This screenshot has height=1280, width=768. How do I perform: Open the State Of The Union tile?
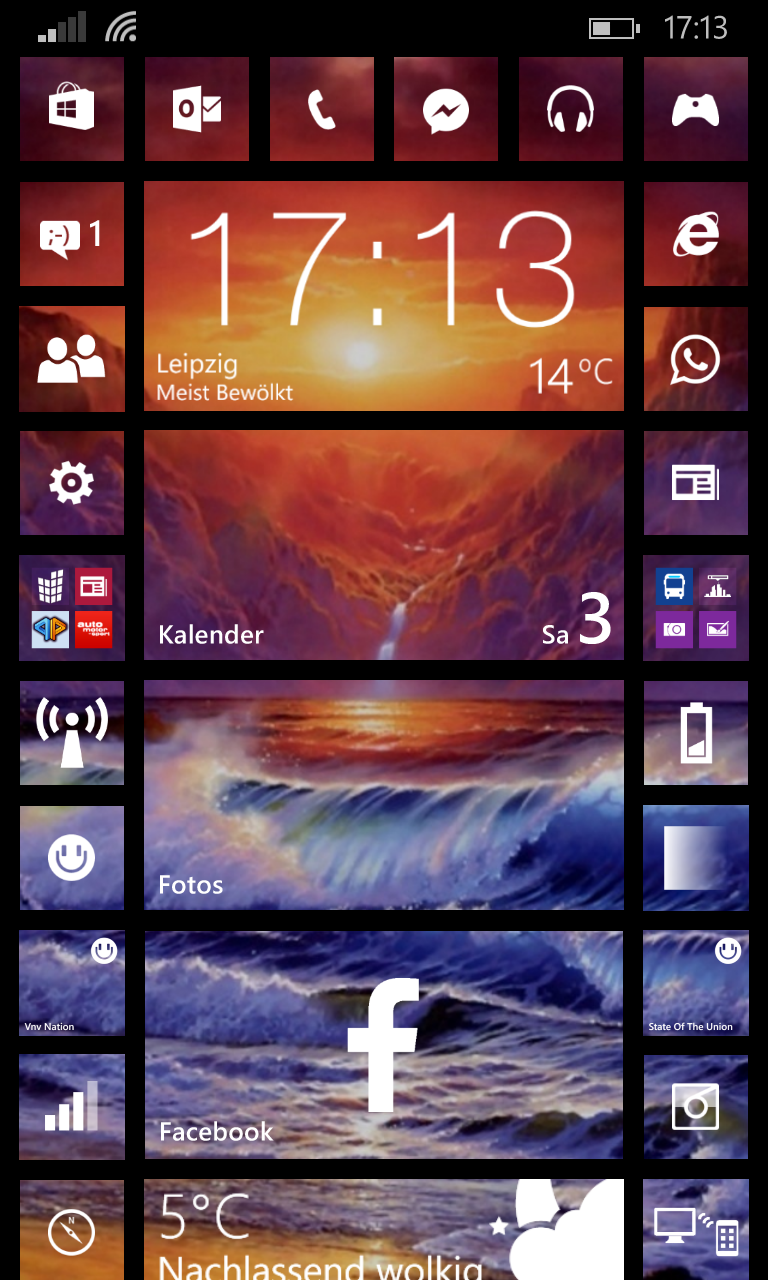pyautogui.click(x=696, y=983)
